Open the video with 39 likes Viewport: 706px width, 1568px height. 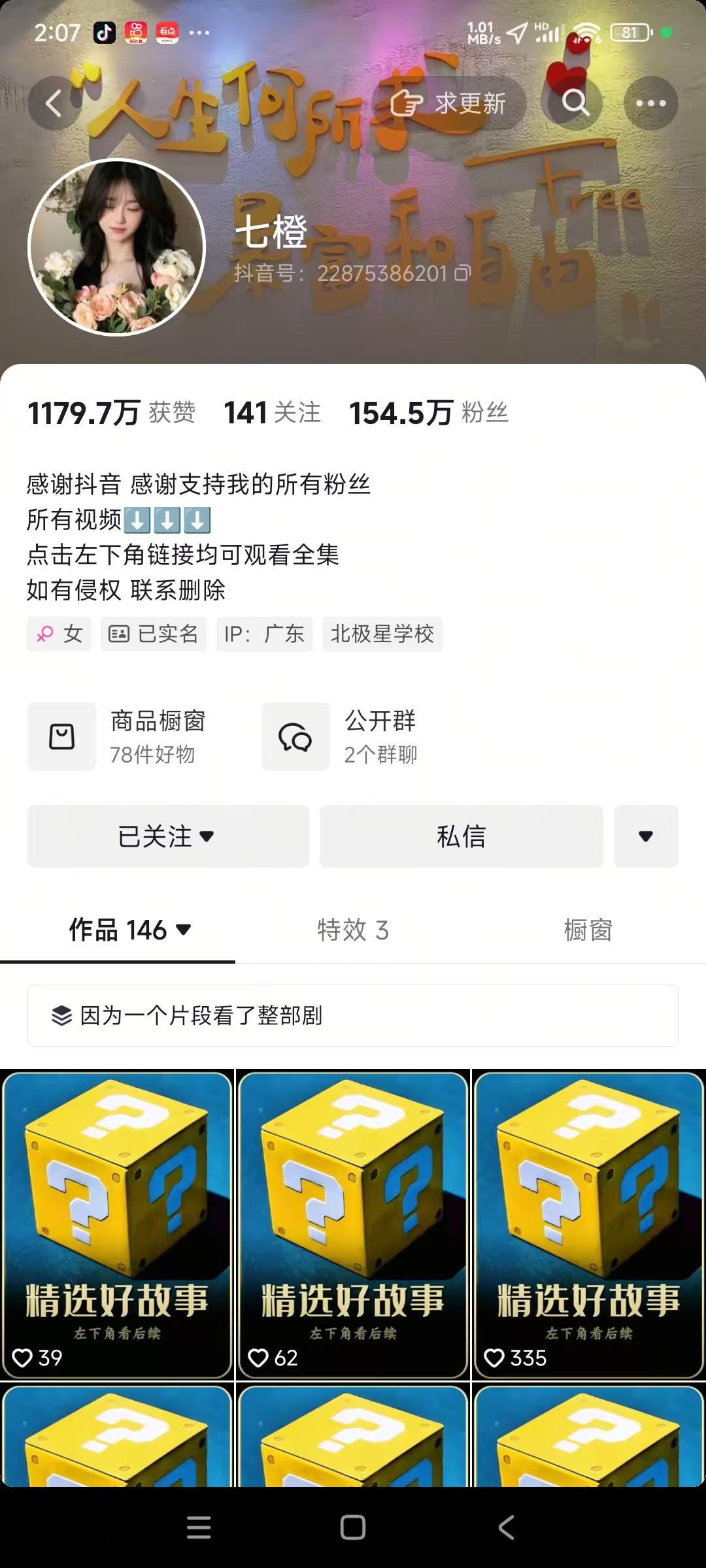click(x=117, y=1225)
